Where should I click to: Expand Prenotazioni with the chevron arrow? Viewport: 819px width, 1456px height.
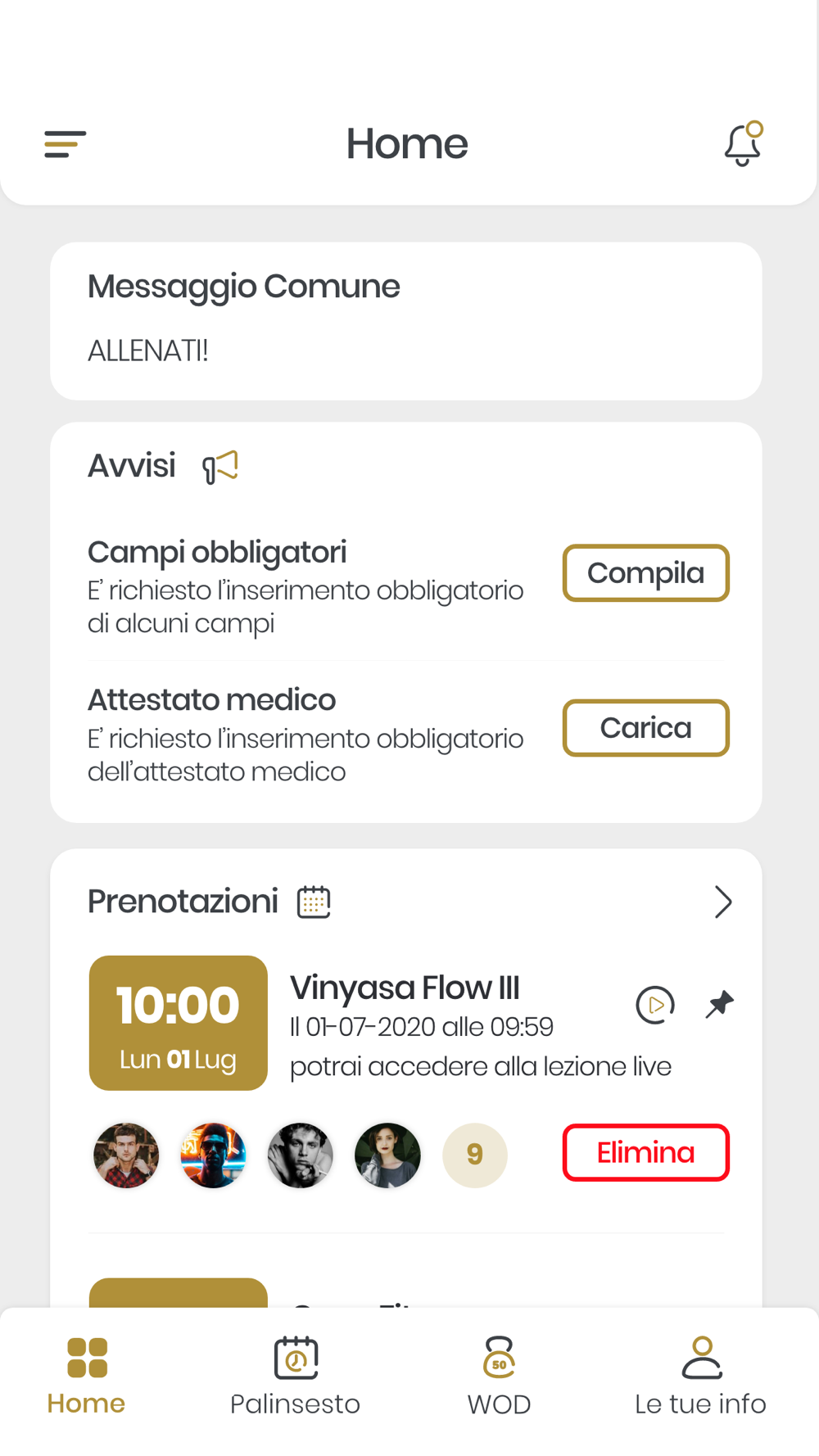(722, 902)
